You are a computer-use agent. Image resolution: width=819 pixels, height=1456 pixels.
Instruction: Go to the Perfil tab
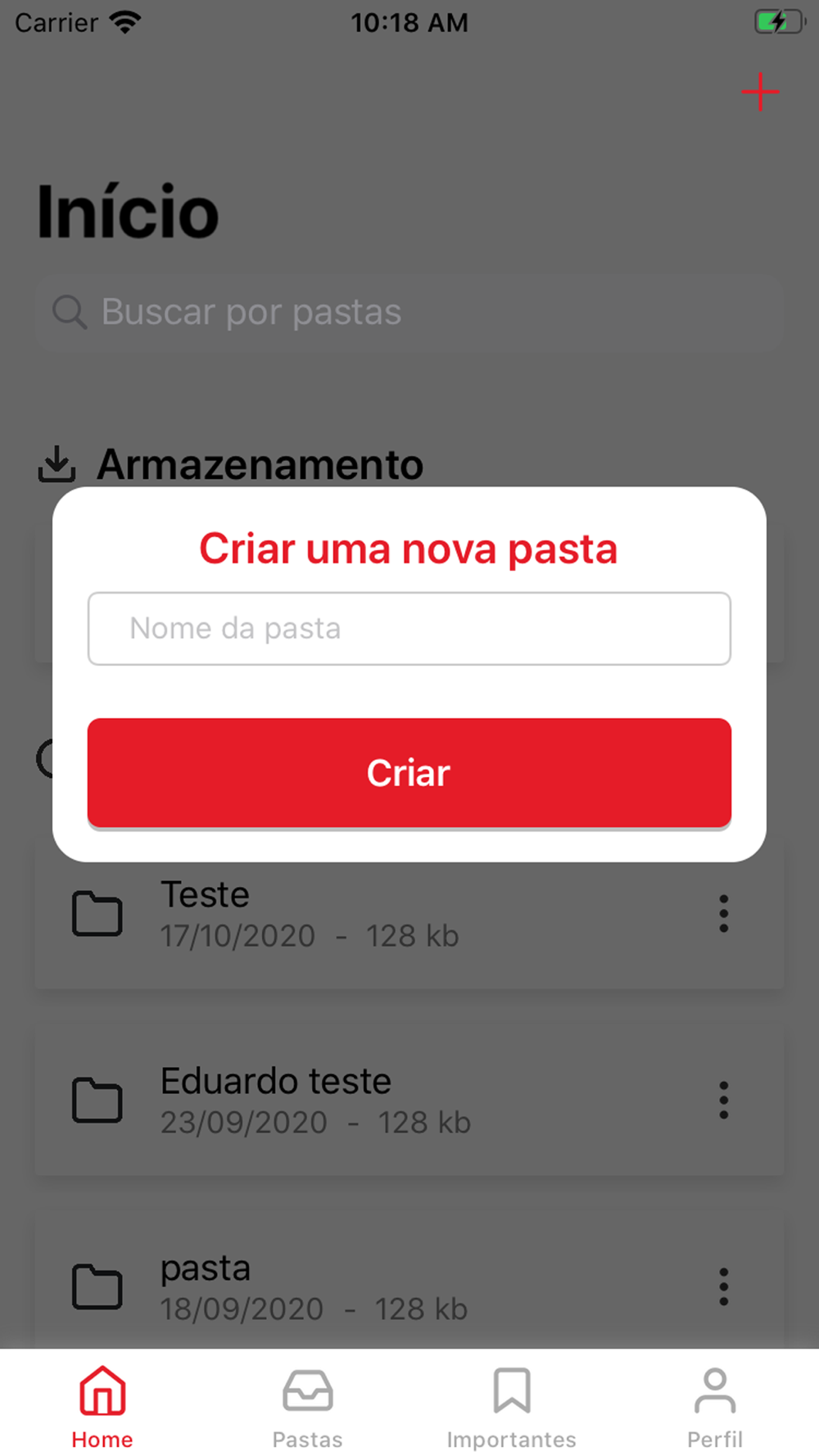point(715,1408)
